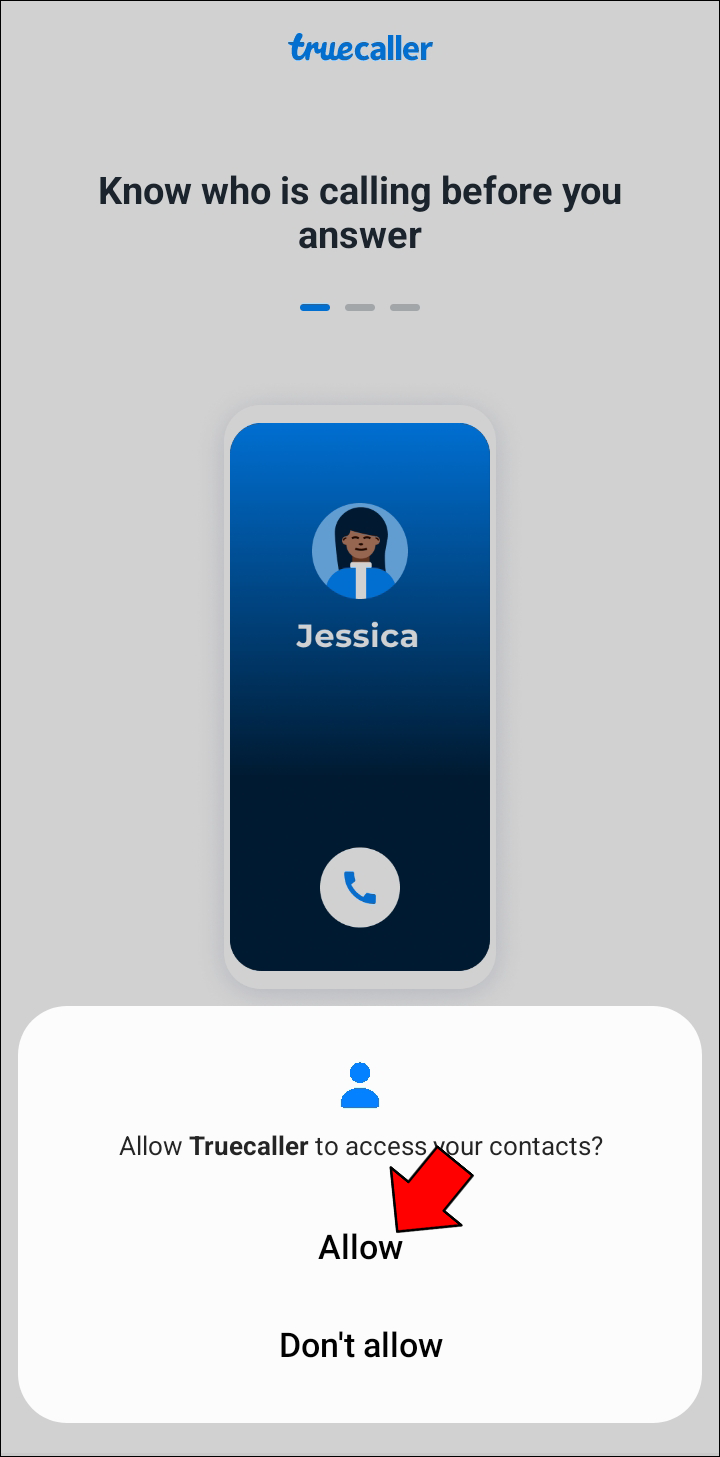Choose Don't allow for contacts access

360,1345
